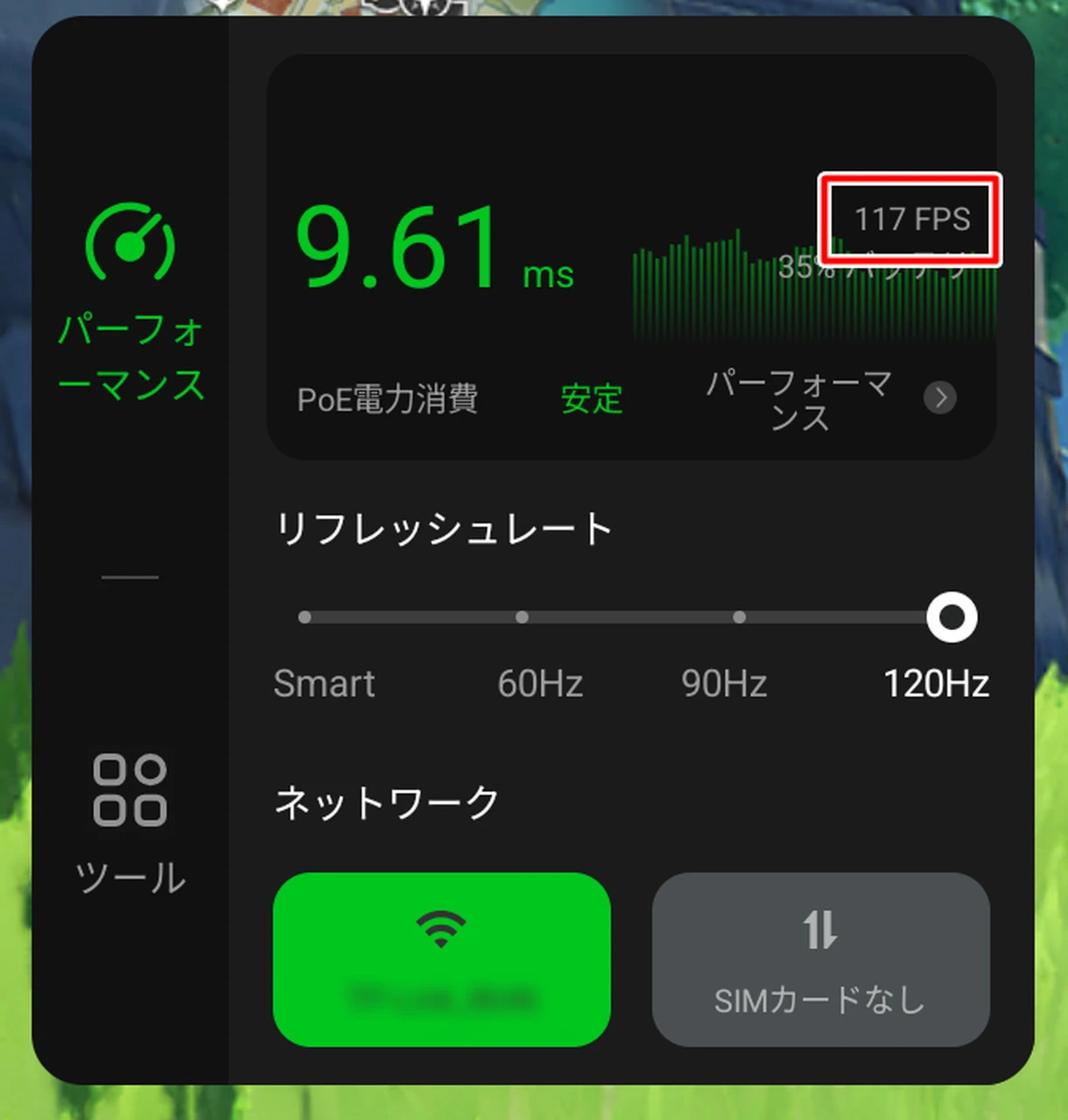The image size is (1068, 1120).
Task: Open the ツール side tab
Action: coord(130,822)
